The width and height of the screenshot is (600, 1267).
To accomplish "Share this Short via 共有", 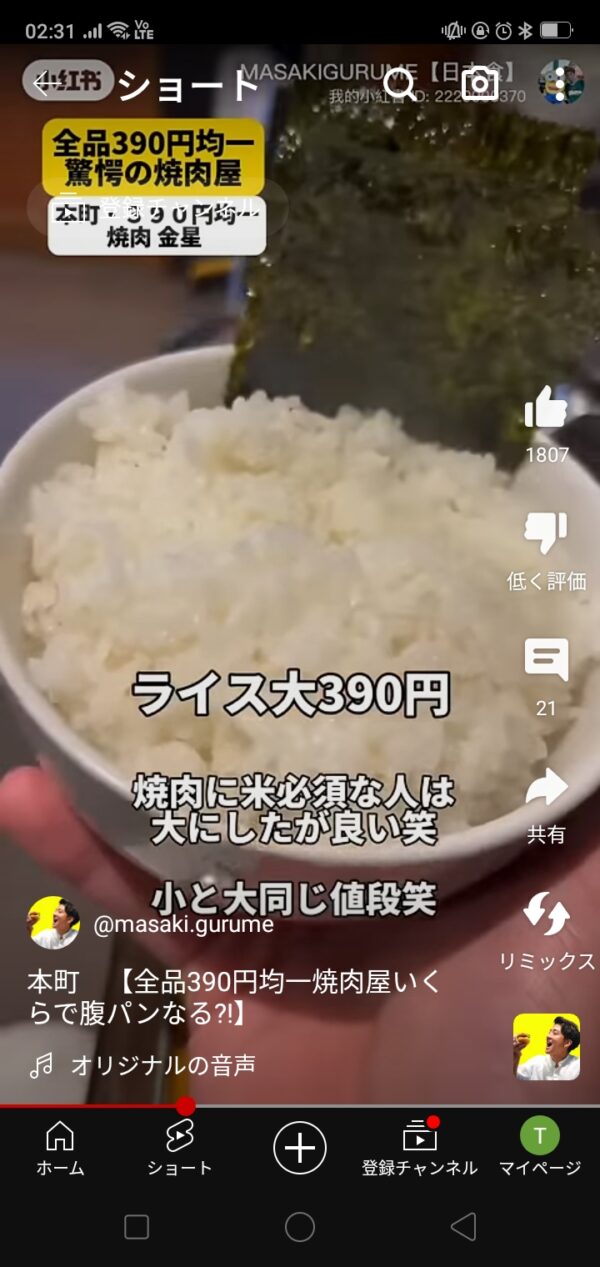I will click(x=546, y=788).
